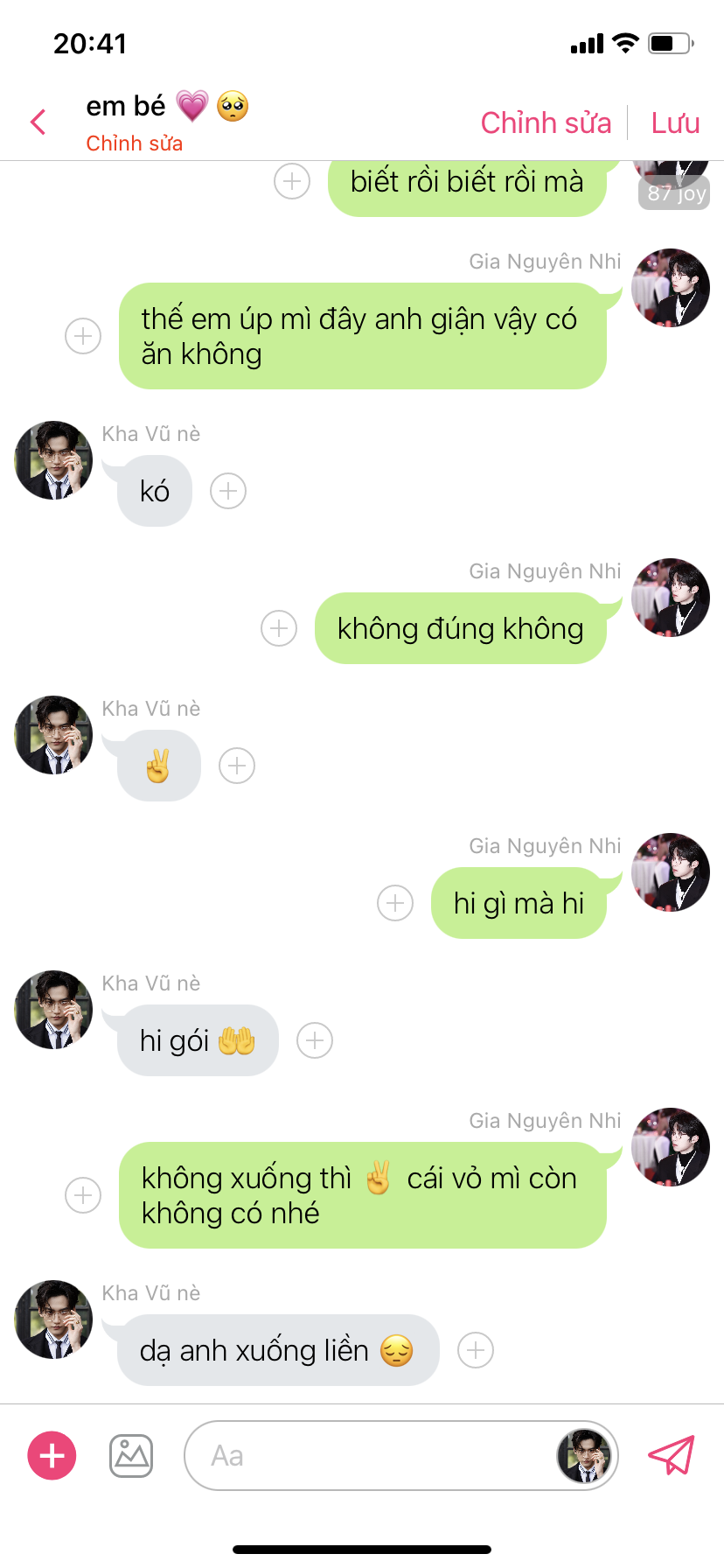This screenshot has height=1568, width=724.
Task: Open the image picker icon
Action: pyautogui.click(x=131, y=1456)
